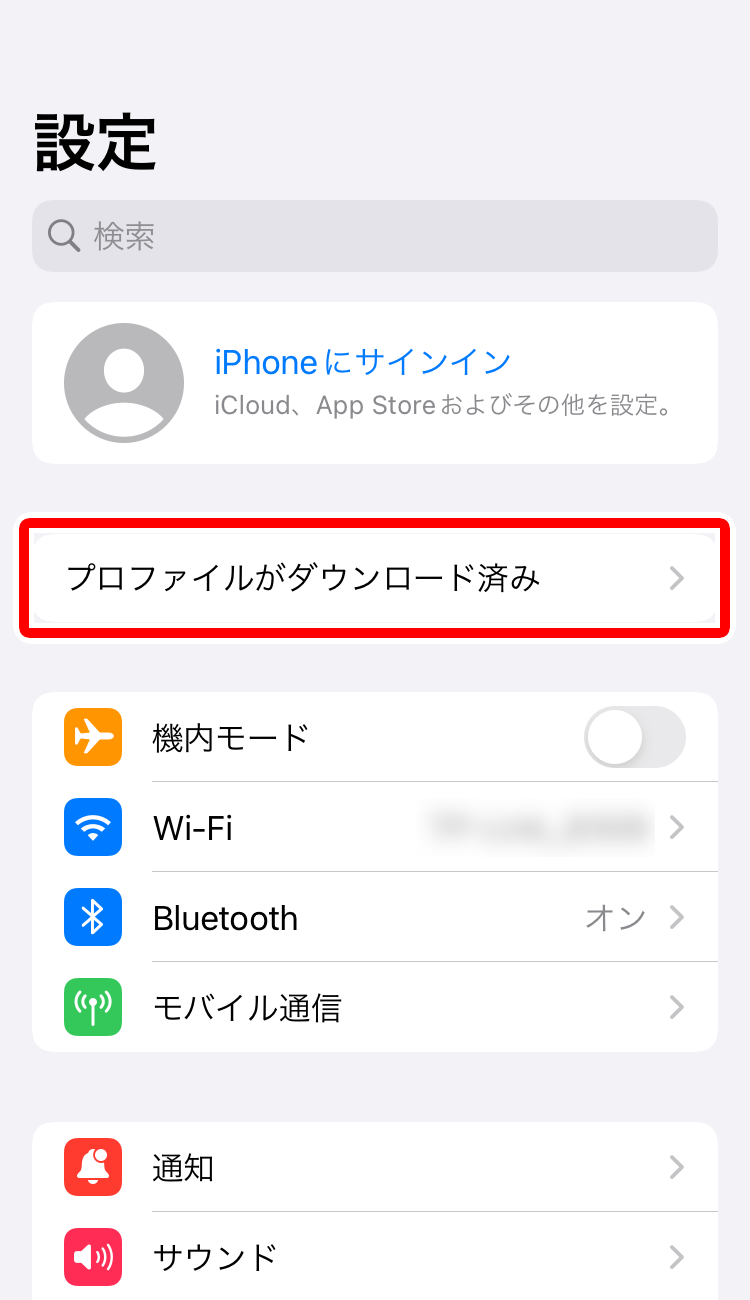Toggle 機内モード switch on
This screenshot has width=750, height=1300.
coord(635,737)
